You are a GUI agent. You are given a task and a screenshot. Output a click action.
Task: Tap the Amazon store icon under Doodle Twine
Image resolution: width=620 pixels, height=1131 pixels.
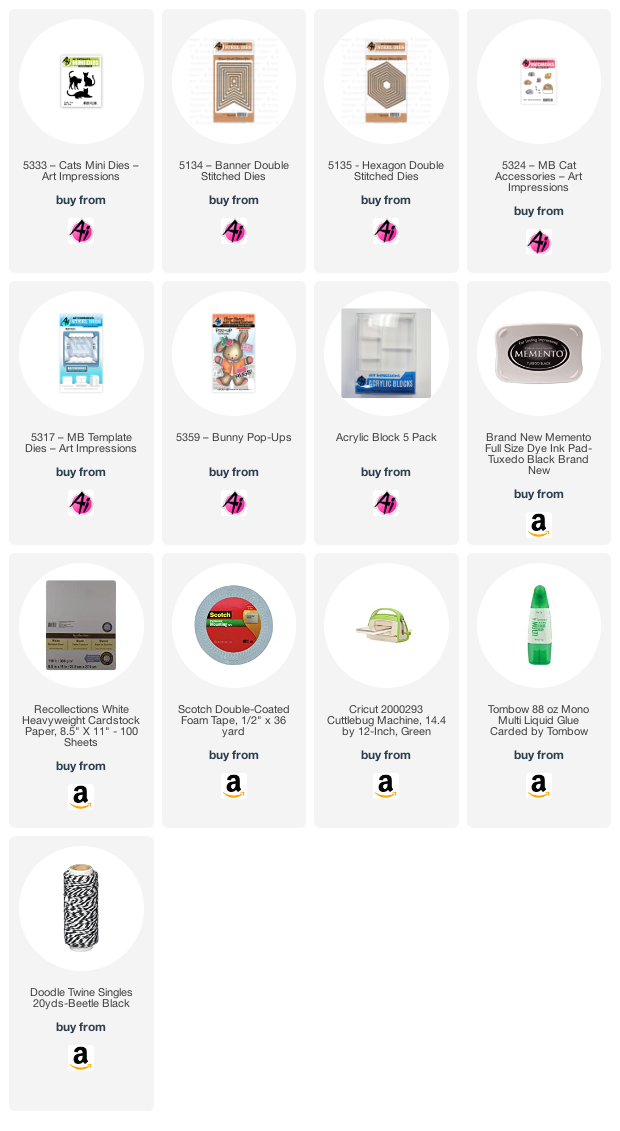click(x=81, y=1058)
